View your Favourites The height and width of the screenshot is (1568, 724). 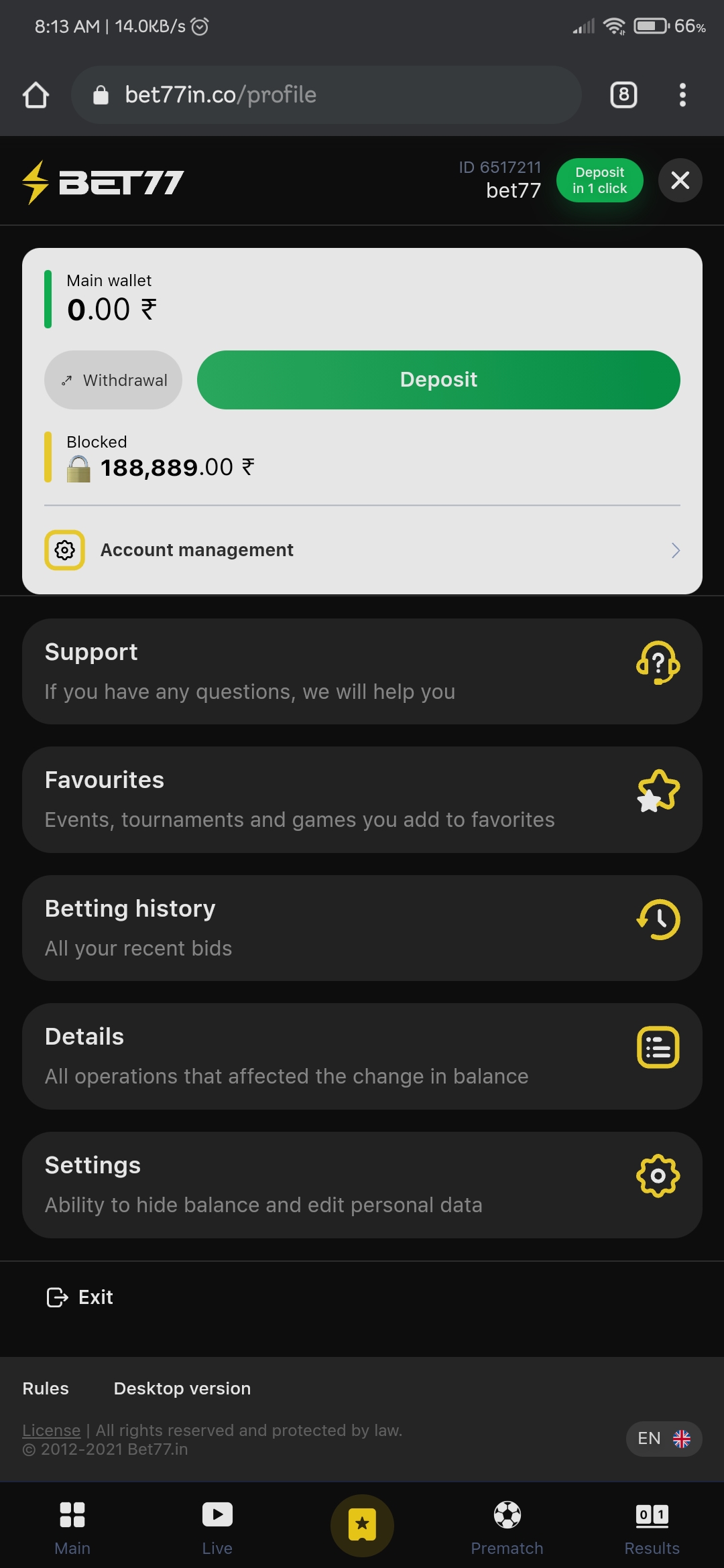[x=362, y=799]
